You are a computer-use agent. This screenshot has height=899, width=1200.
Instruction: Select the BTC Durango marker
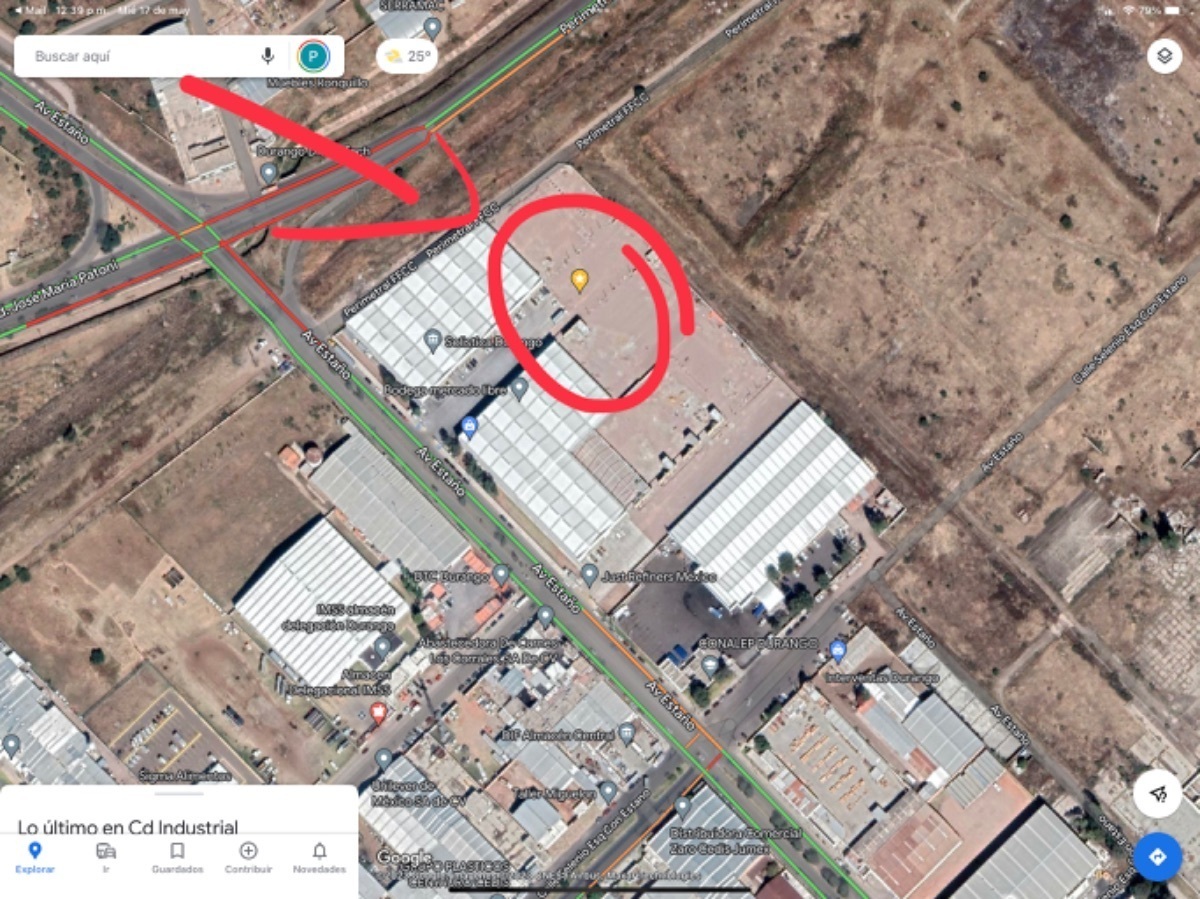(x=501, y=575)
